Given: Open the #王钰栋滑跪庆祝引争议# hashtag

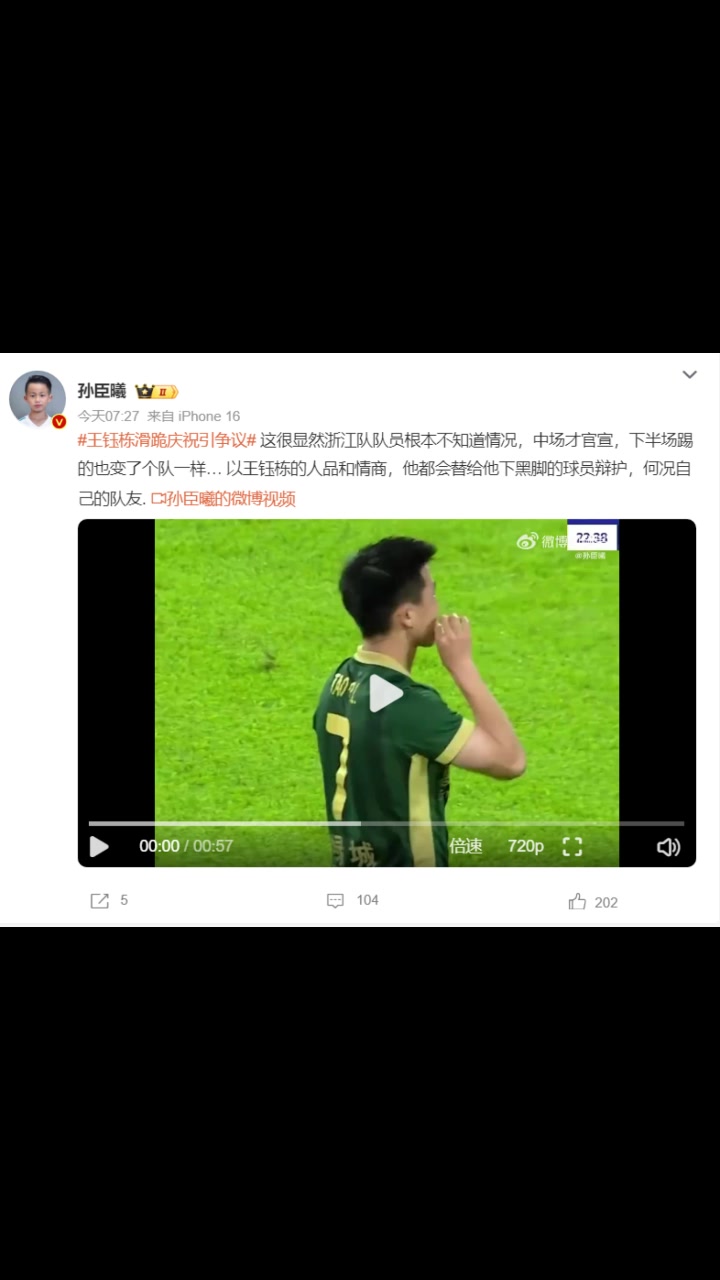Looking at the screenshot, I should tap(167, 441).
